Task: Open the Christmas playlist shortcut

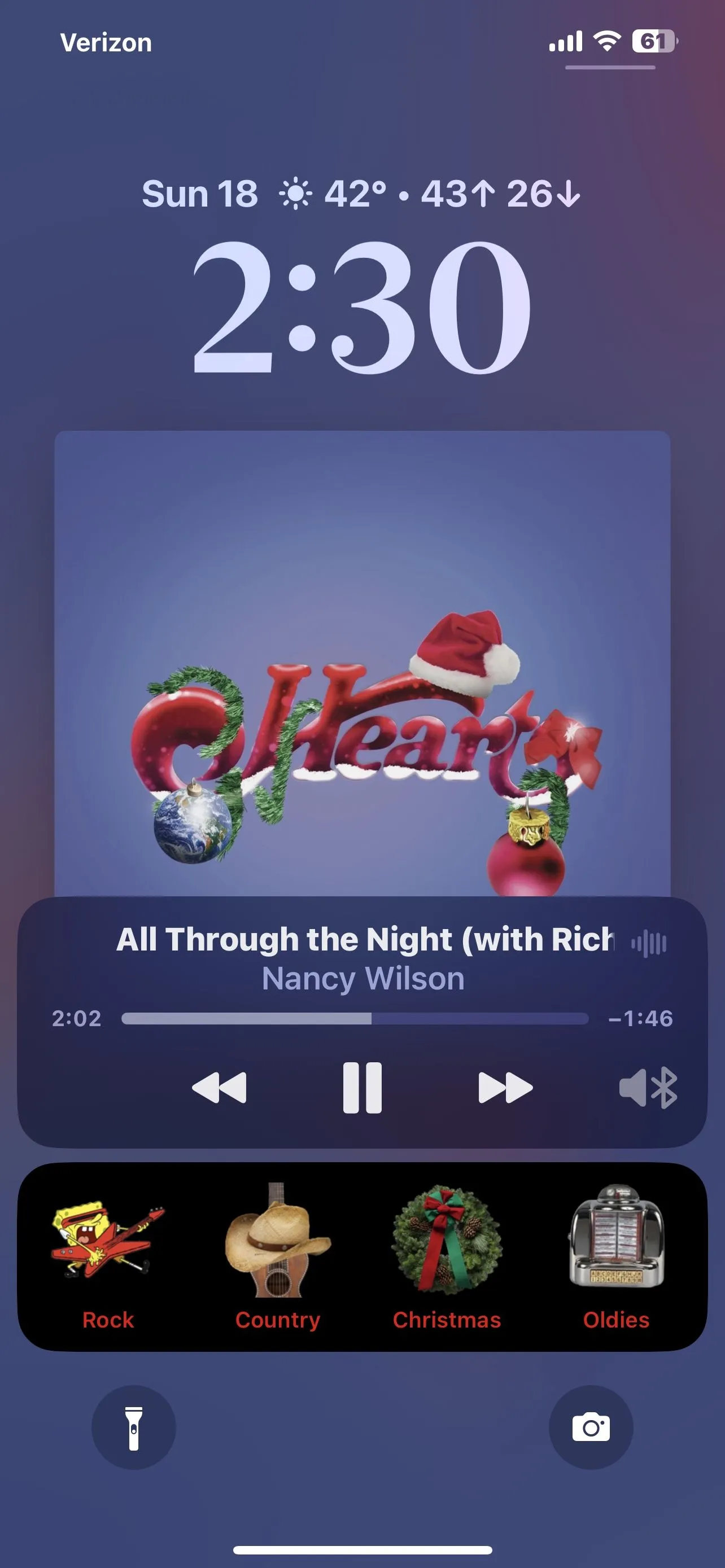Action: [447, 1257]
